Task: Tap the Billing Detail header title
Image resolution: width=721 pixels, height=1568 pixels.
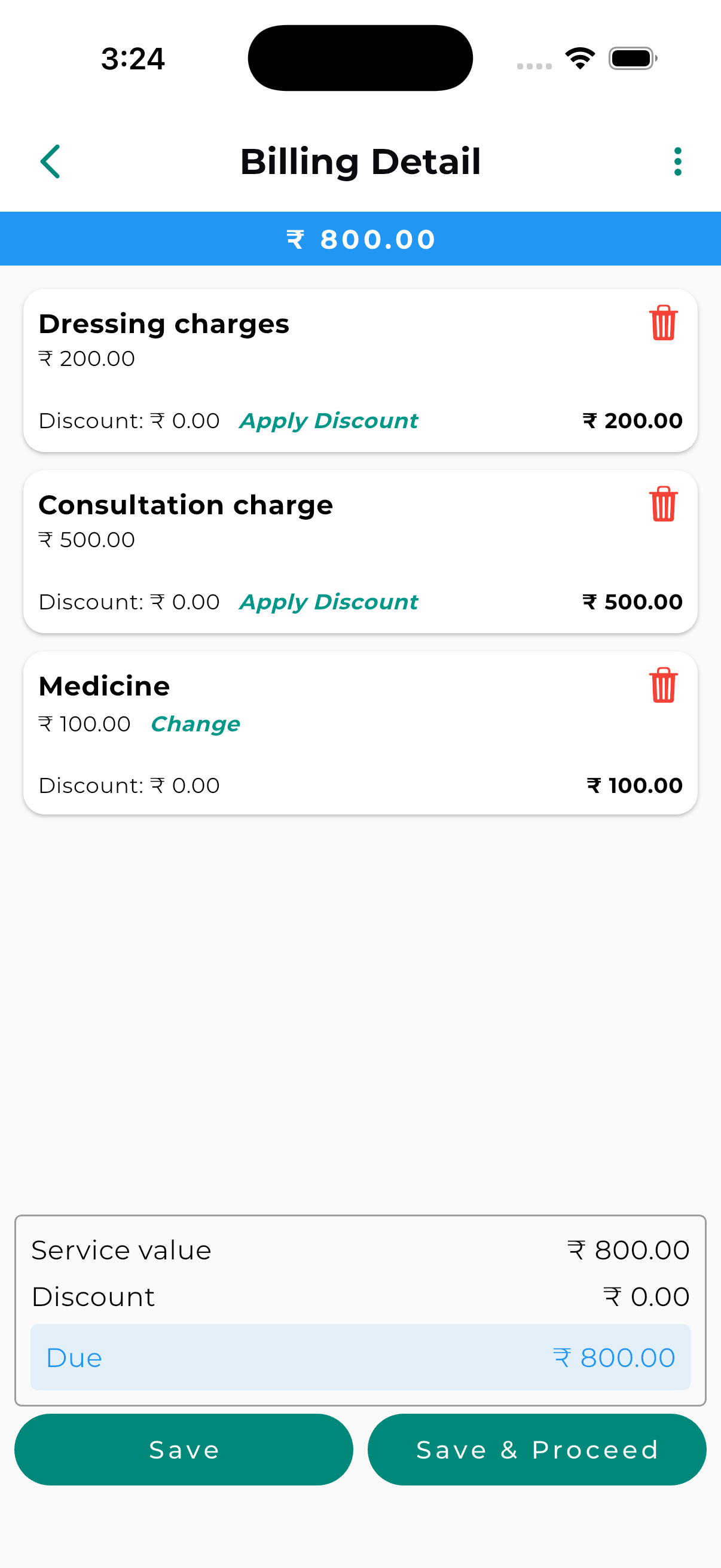Action: tap(361, 161)
